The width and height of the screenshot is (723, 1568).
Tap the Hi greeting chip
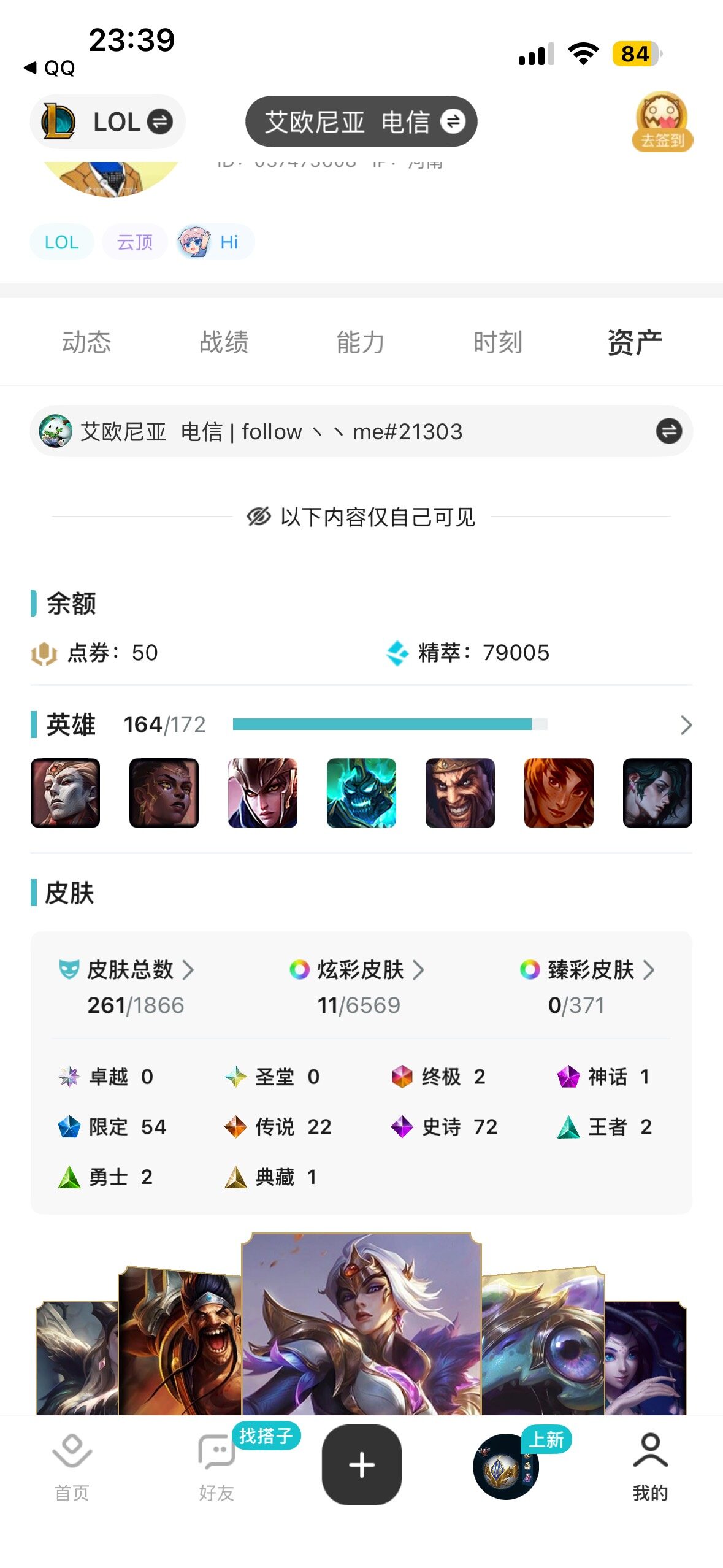(x=215, y=242)
